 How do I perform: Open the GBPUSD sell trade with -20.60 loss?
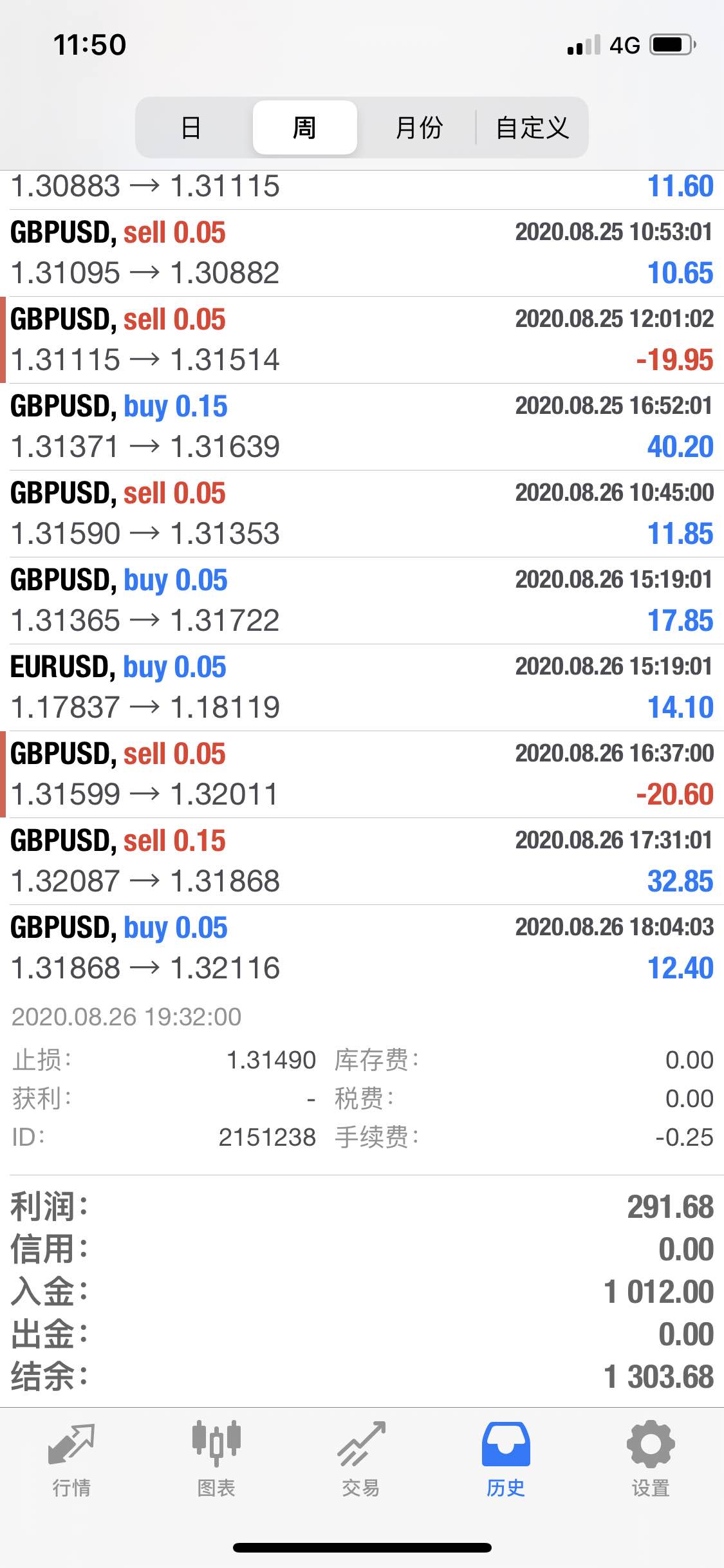coord(362,774)
